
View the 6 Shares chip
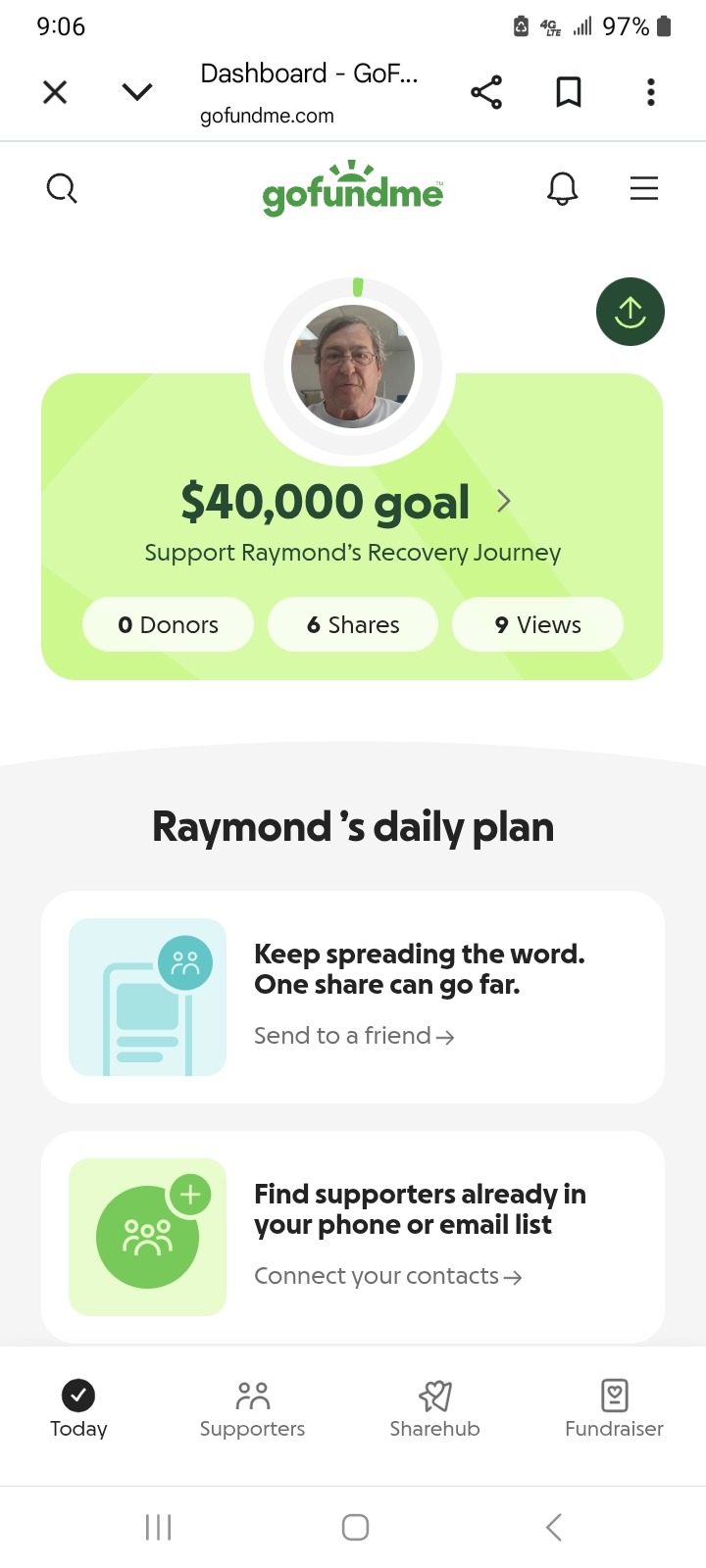353,624
